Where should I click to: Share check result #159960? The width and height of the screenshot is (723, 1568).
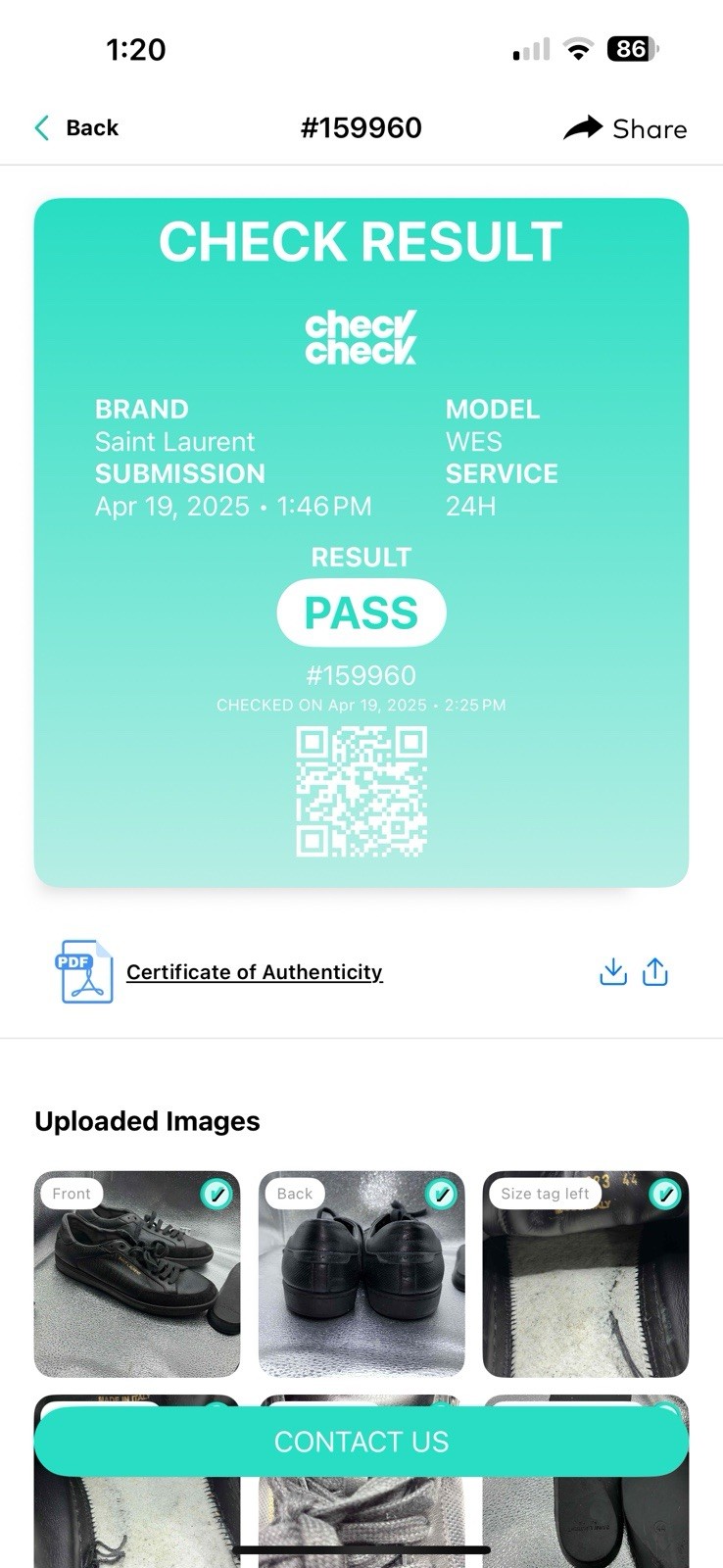(625, 128)
